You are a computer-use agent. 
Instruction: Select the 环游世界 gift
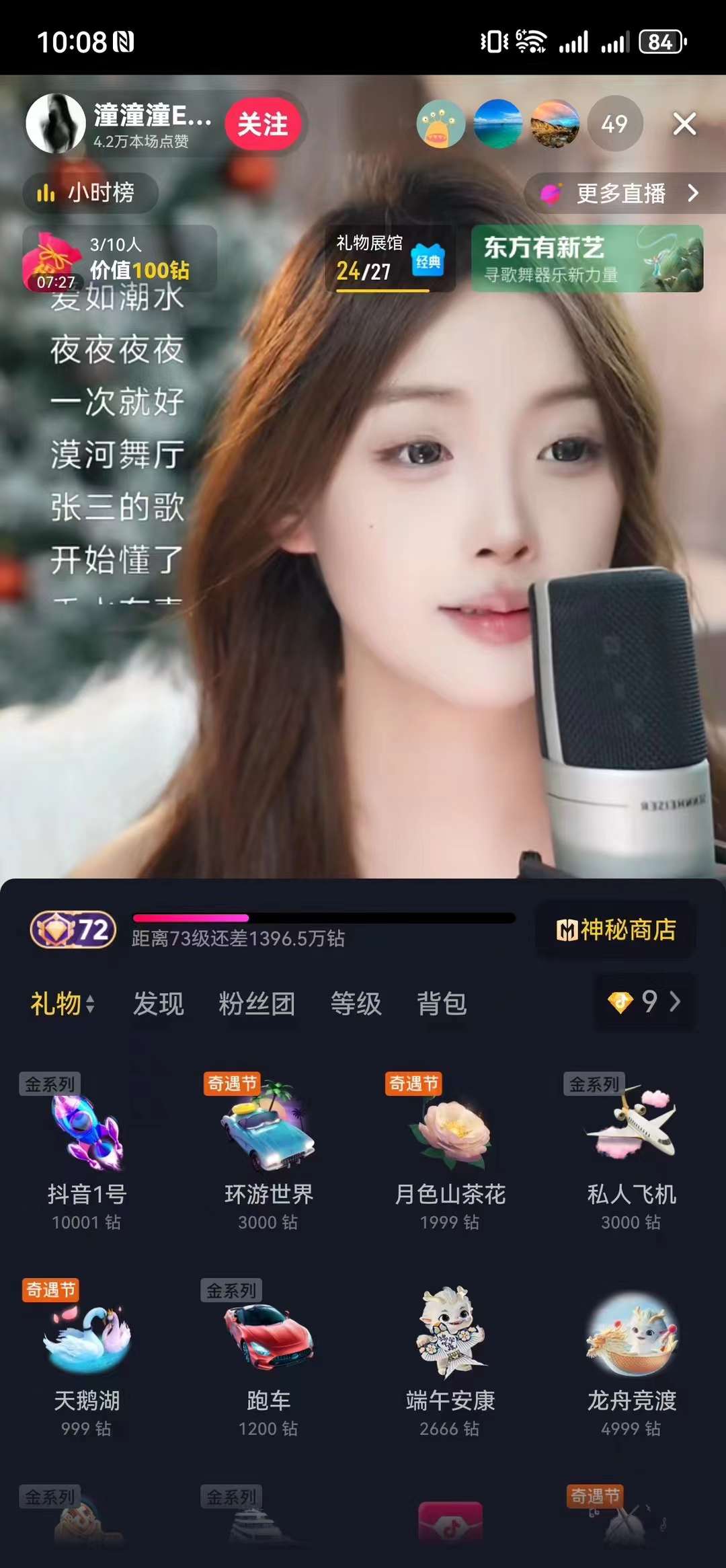[x=268, y=1151]
